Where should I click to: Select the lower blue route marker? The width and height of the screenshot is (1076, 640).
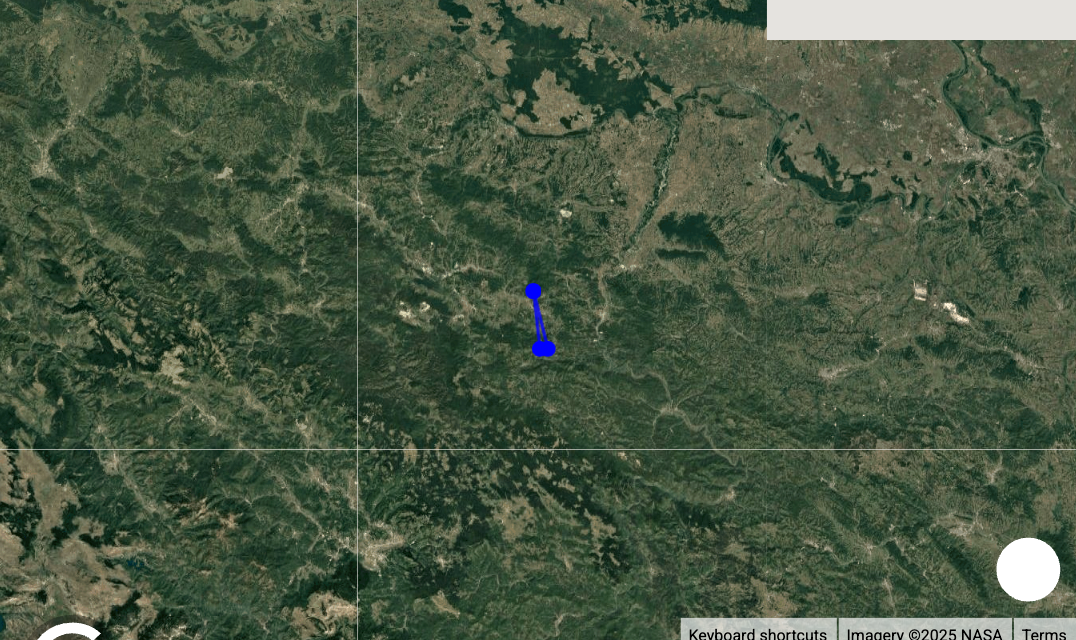coord(543,348)
